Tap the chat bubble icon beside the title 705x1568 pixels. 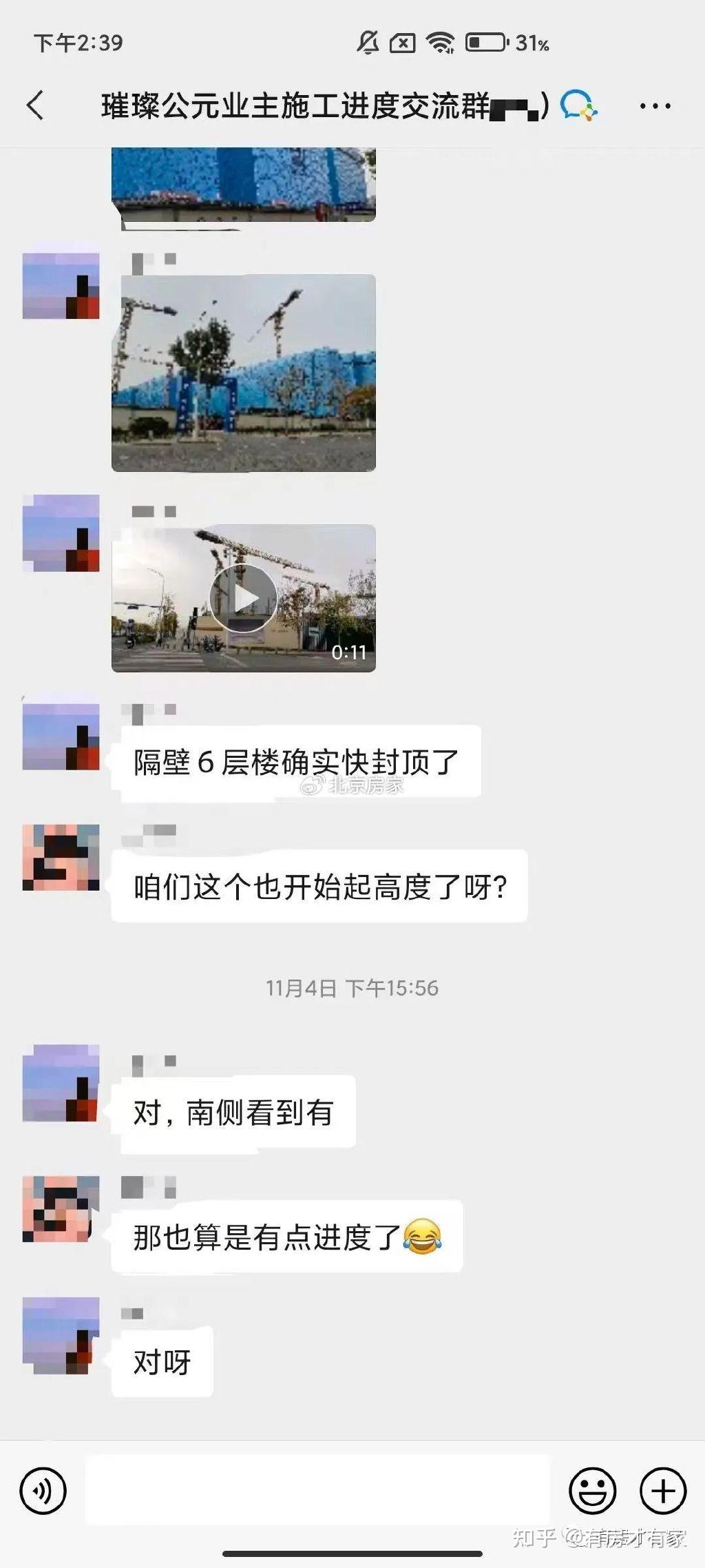point(578,106)
